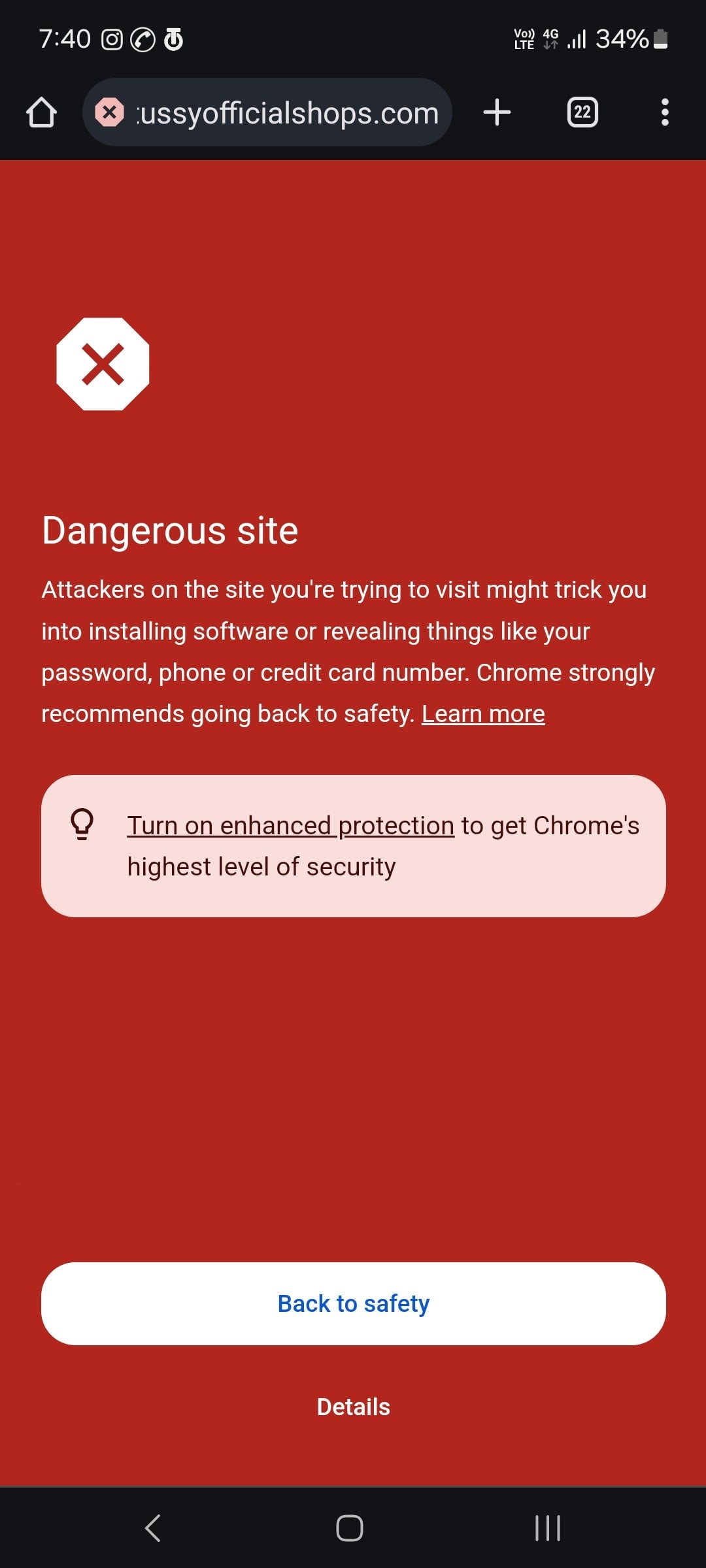Image resolution: width=706 pixels, height=1568 pixels.
Task: Open a new tab with plus icon
Action: coord(497,112)
